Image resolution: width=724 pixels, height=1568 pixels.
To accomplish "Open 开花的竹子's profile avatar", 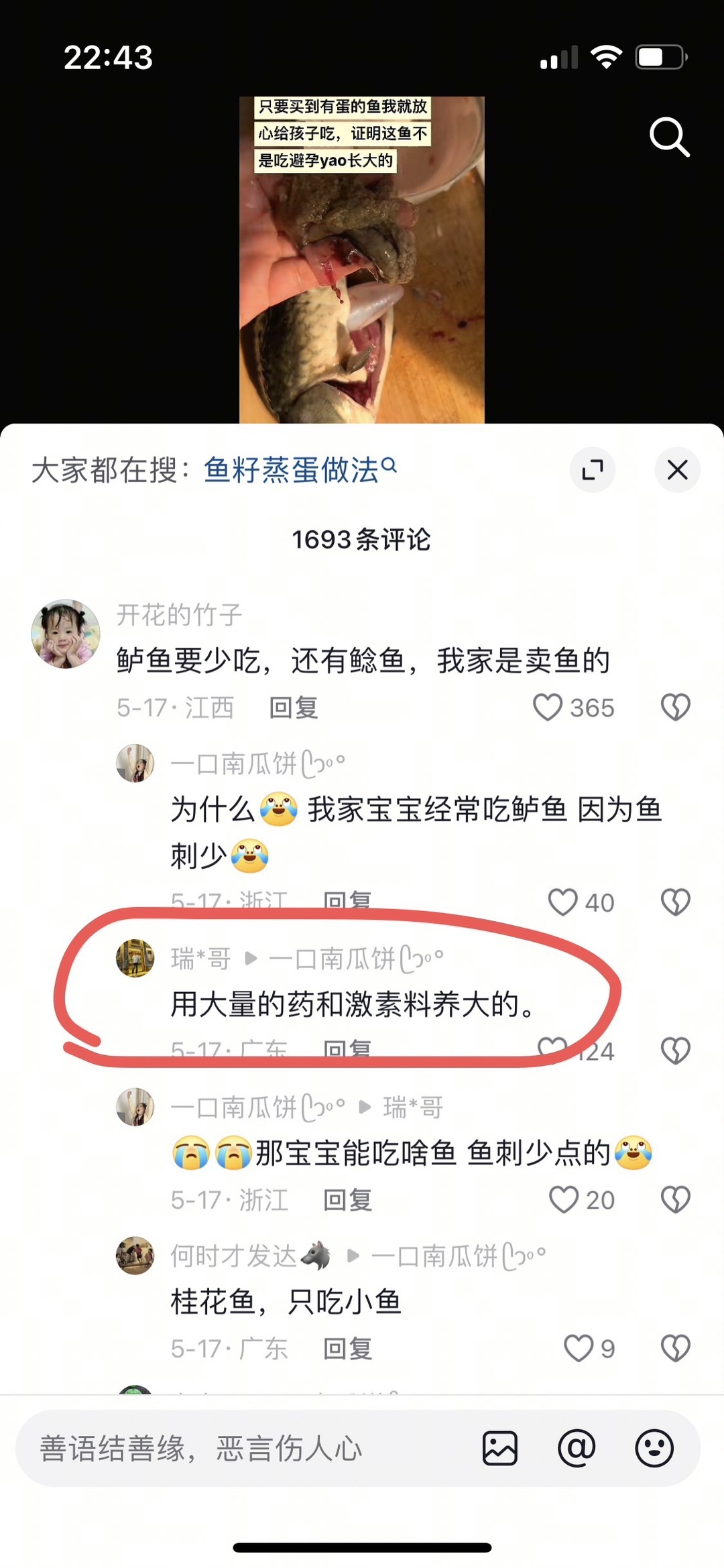I will [x=66, y=634].
